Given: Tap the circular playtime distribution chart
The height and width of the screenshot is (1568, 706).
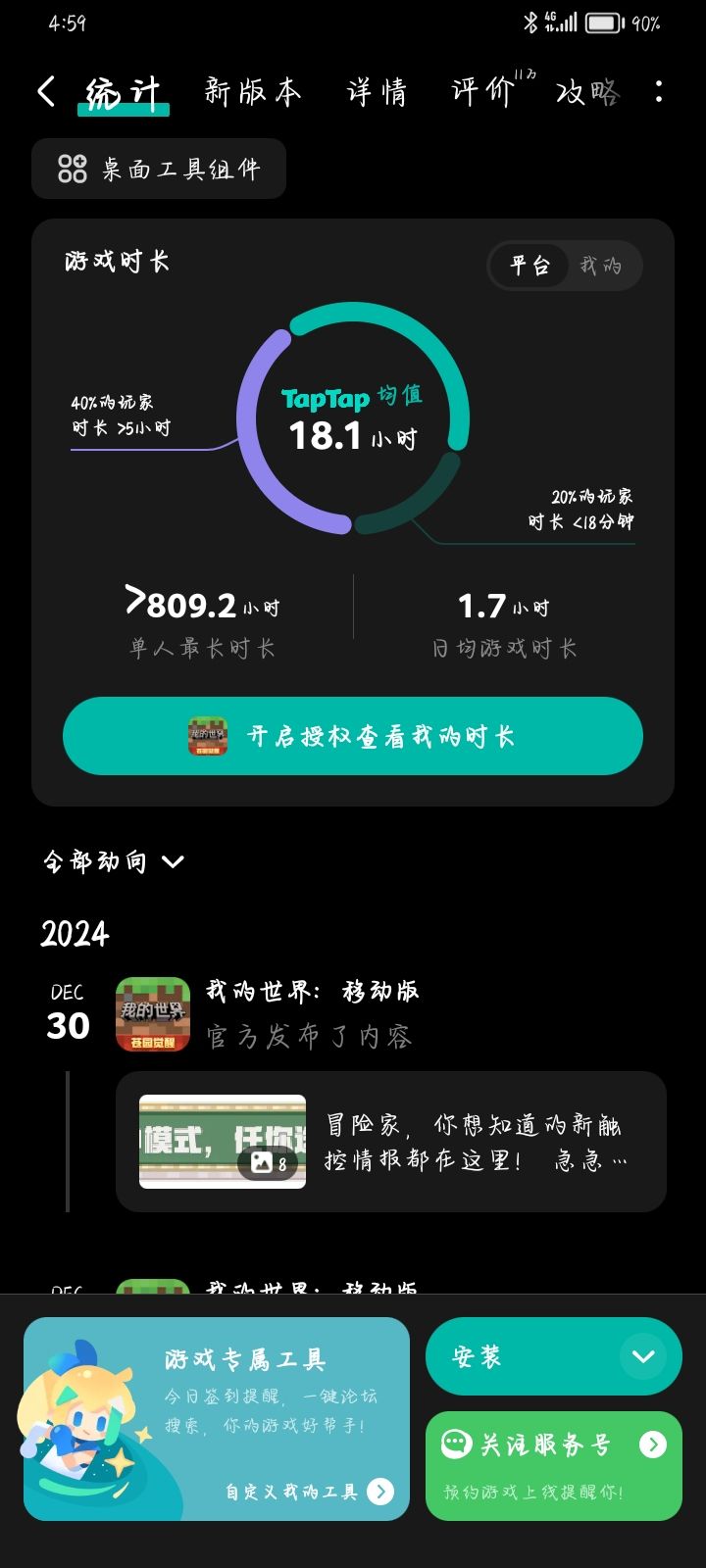Looking at the screenshot, I should pyautogui.click(x=353, y=421).
